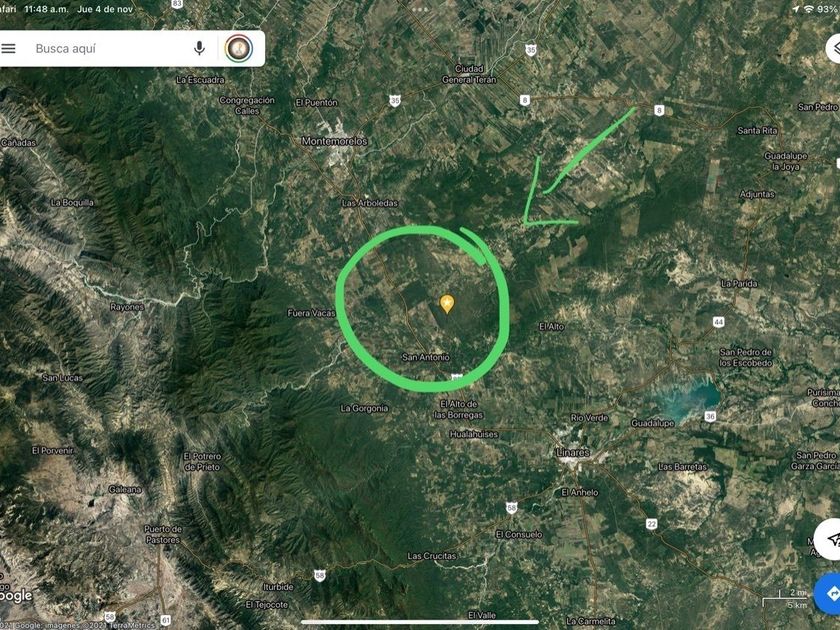Open the map layers button
The width and height of the screenshot is (840, 630).
pyautogui.click(x=833, y=49)
